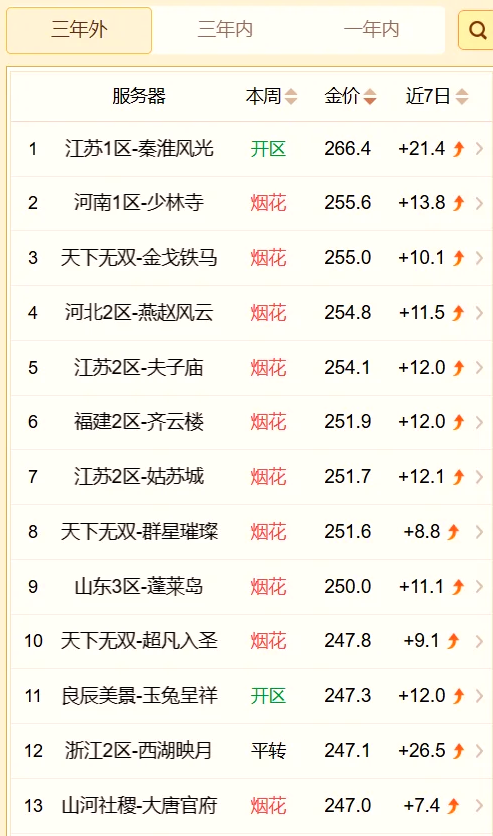This screenshot has height=836, width=493.
Task: View details for 天下无双-金戈铁马
Action: [x=252, y=258]
